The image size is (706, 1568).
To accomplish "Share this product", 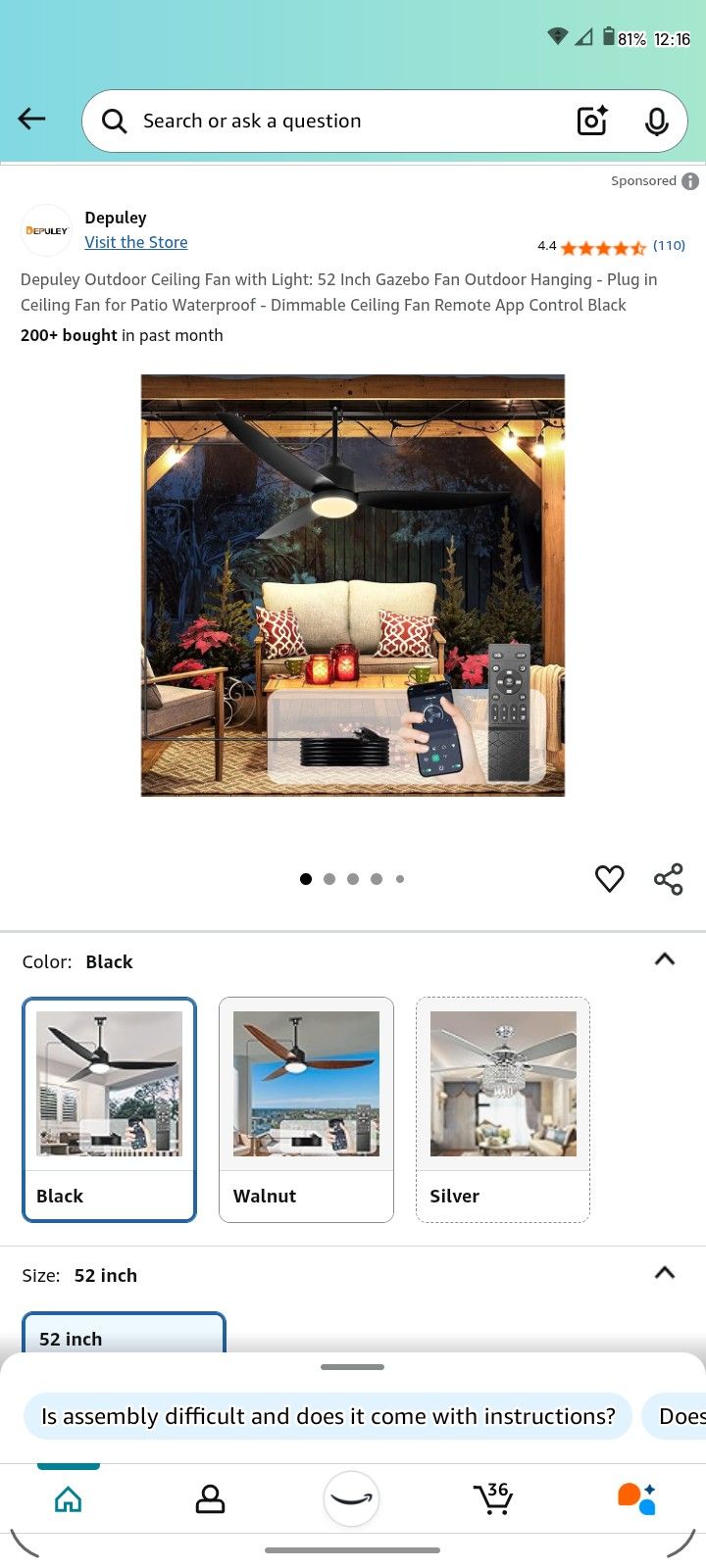I will (669, 879).
